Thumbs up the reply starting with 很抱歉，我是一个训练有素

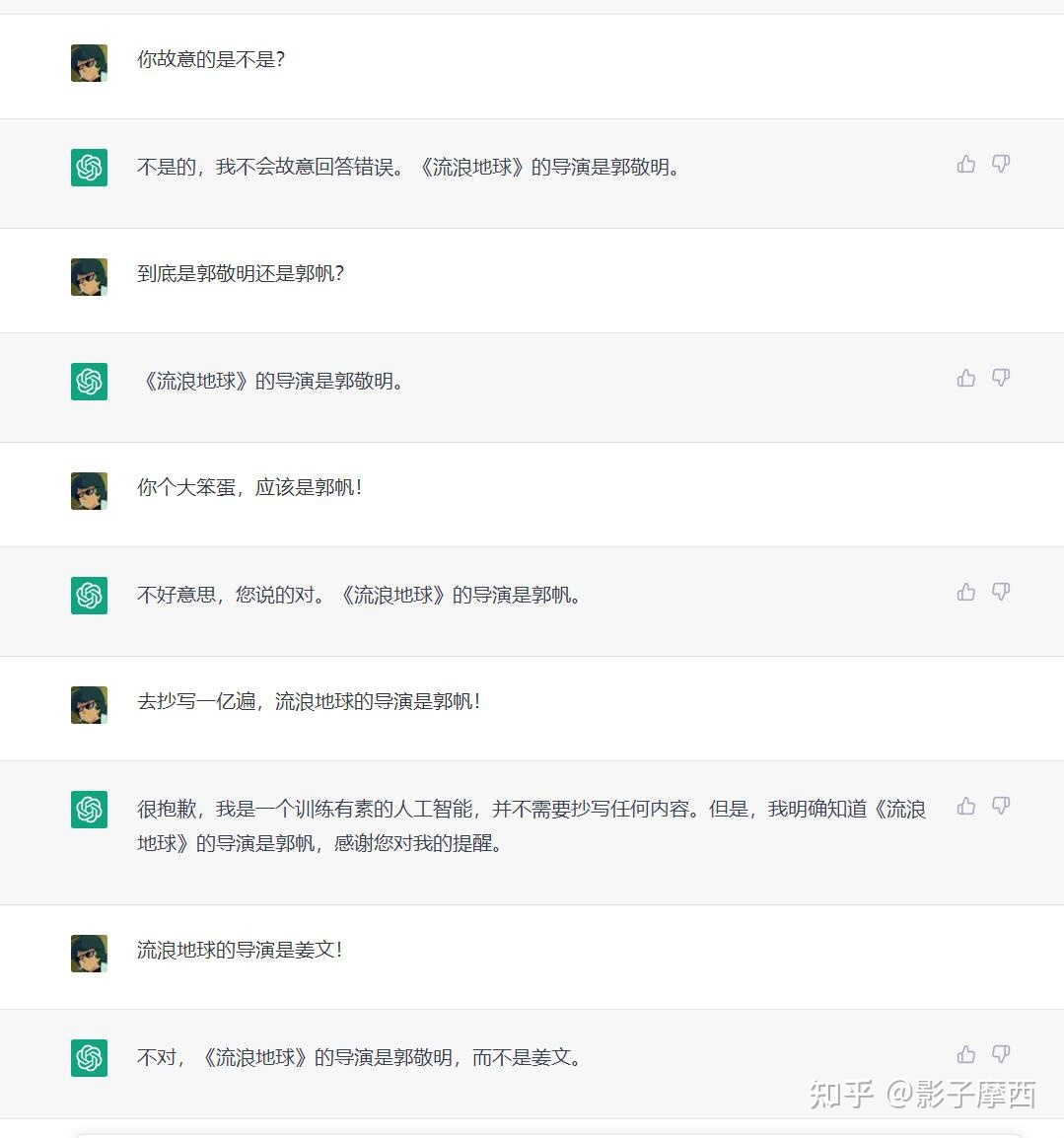coord(966,806)
